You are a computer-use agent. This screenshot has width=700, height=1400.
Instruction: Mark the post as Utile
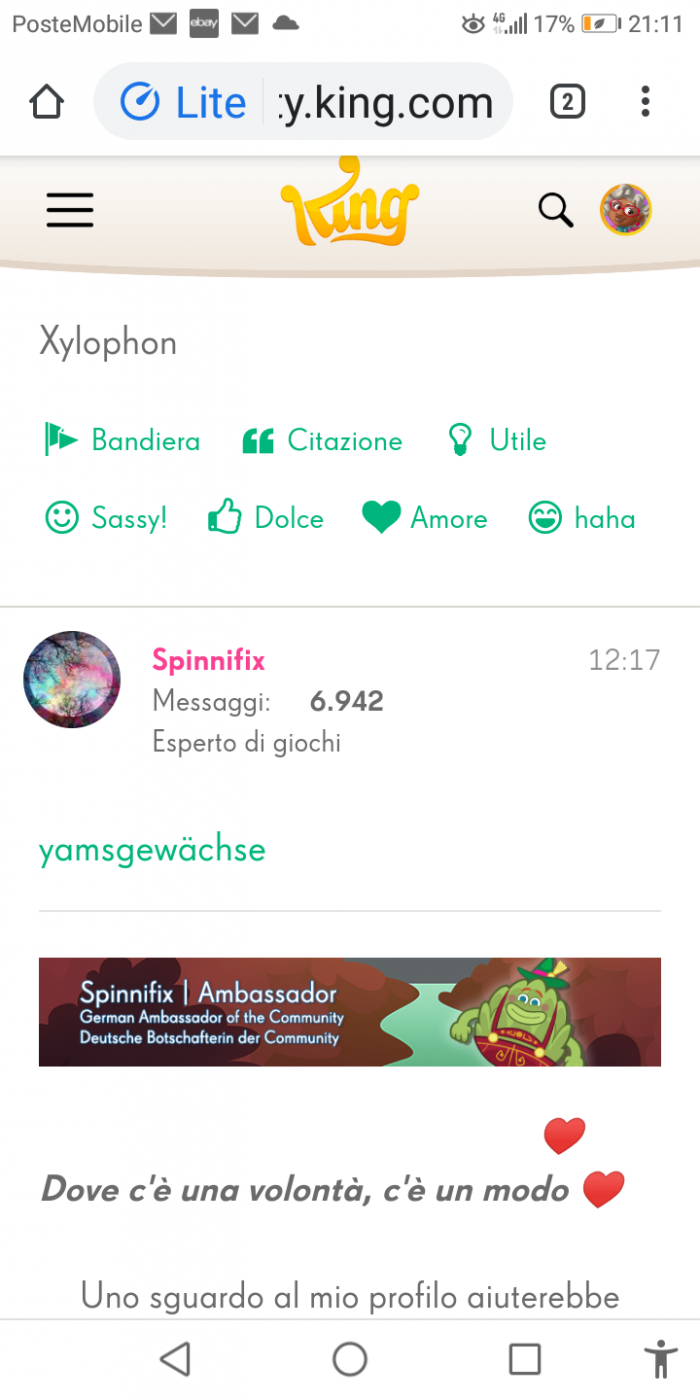click(497, 440)
